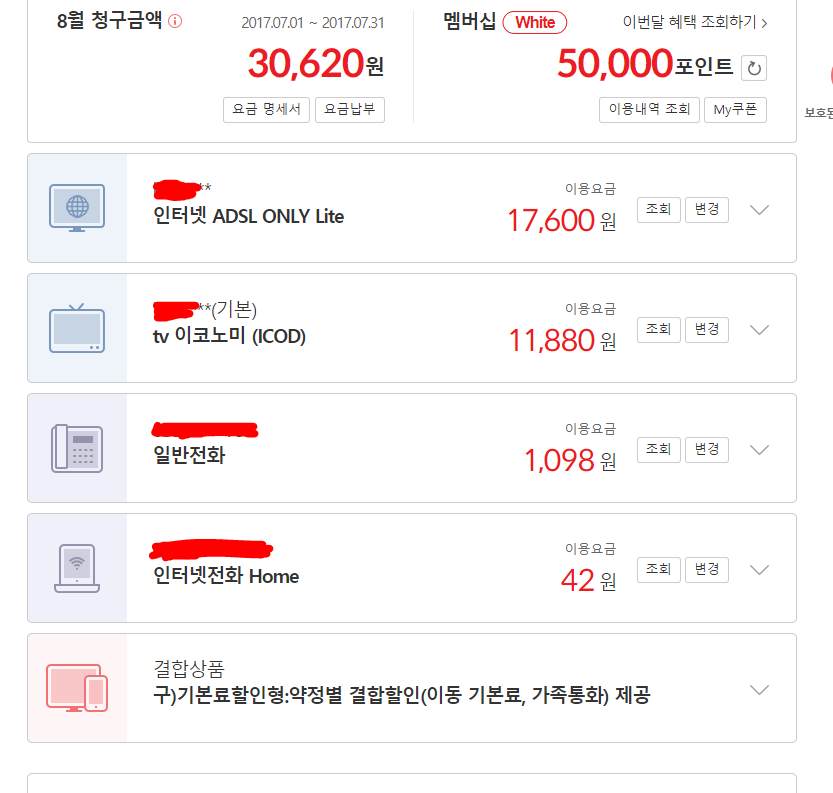Open 이용내역 조회 usage history
Viewport: 833px width, 793px height.
pyautogui.click(x=649, y=110)
